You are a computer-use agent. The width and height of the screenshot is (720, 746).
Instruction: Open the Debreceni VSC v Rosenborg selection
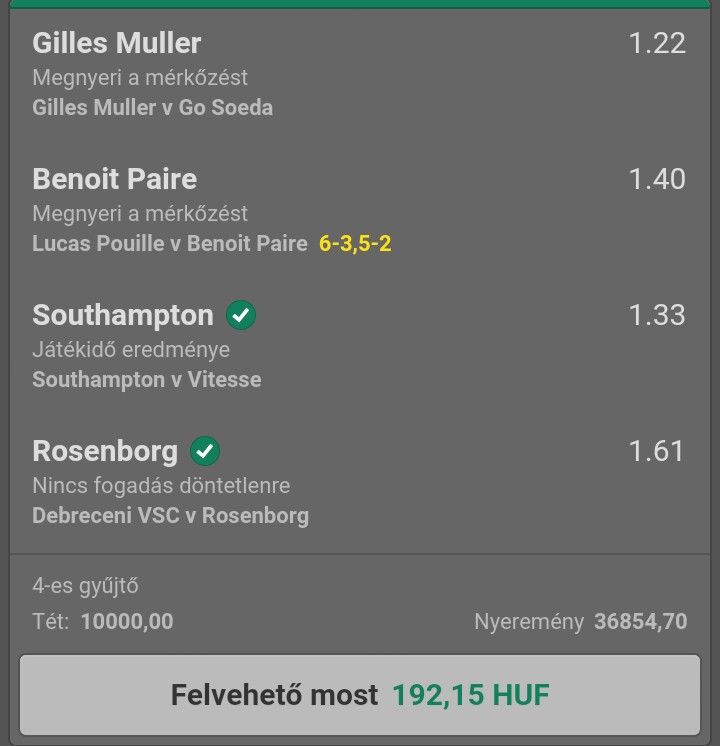coord(360,483)
